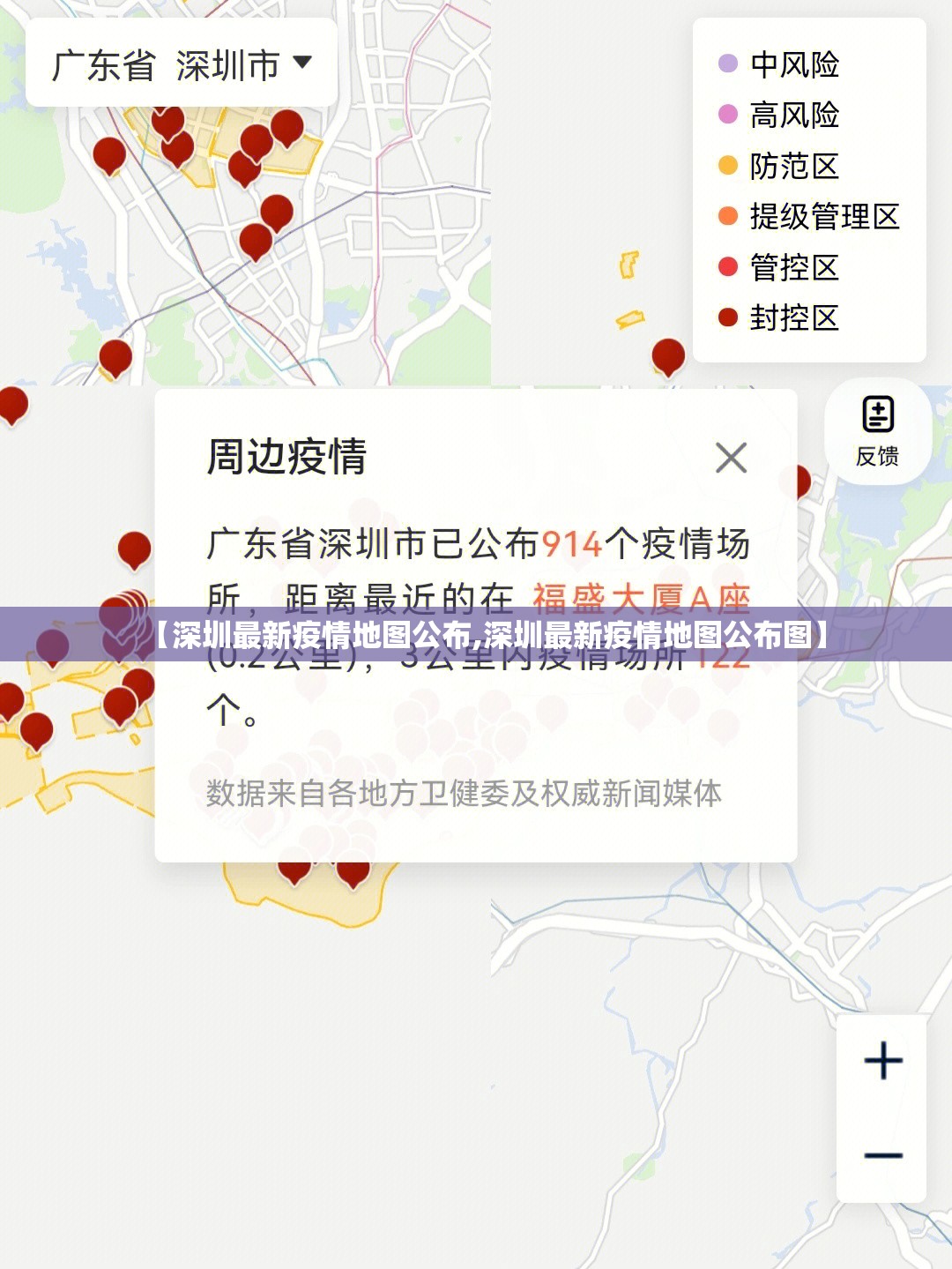Close the 周边疫情 dialog
The width and height of the screenshot is (952, 1269).
pos(731,458)
